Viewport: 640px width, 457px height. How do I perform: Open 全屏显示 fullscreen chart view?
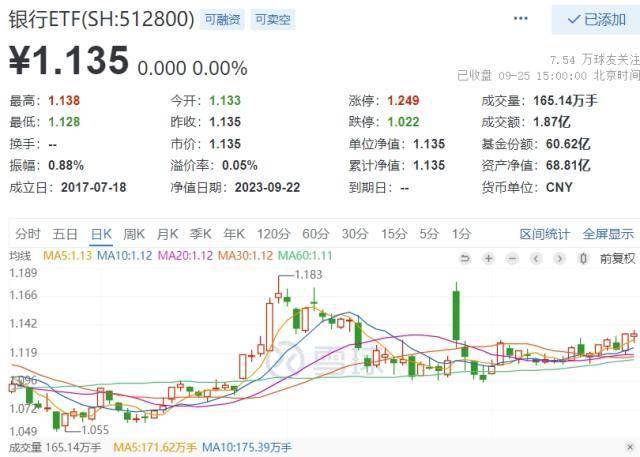(x=608, y=234)
